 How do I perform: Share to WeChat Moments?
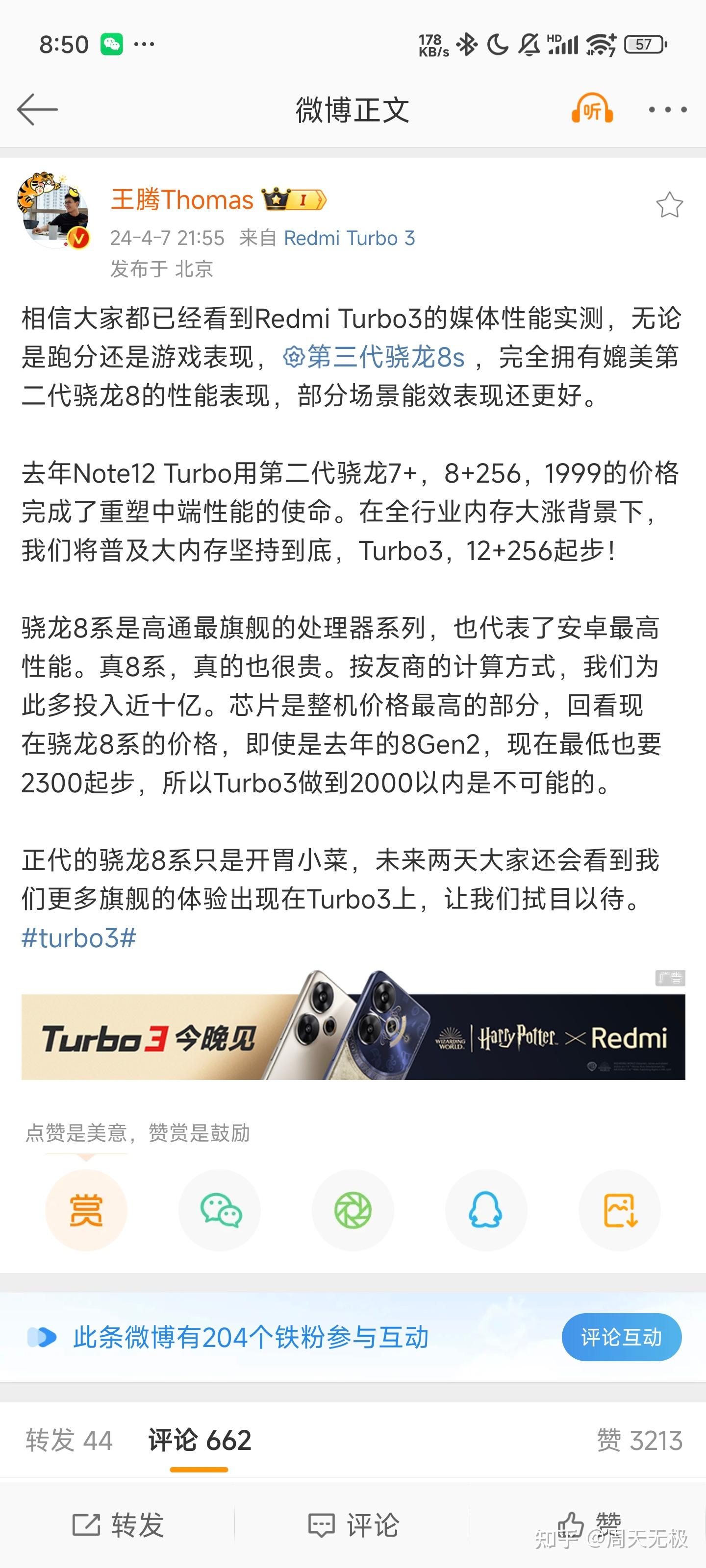pyautogui.click(x=353, y=1210)
